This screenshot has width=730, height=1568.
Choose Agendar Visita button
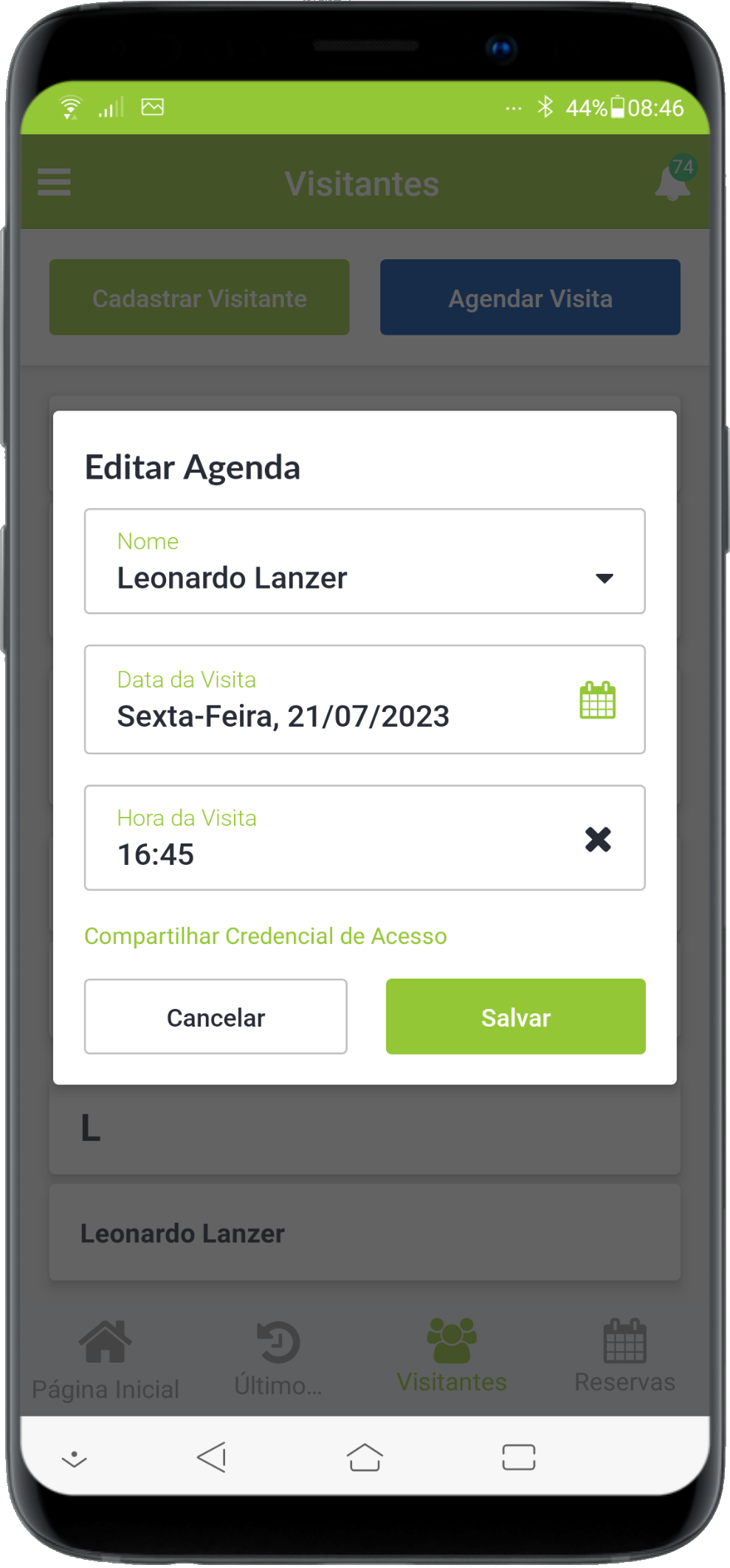coord(530,298)
